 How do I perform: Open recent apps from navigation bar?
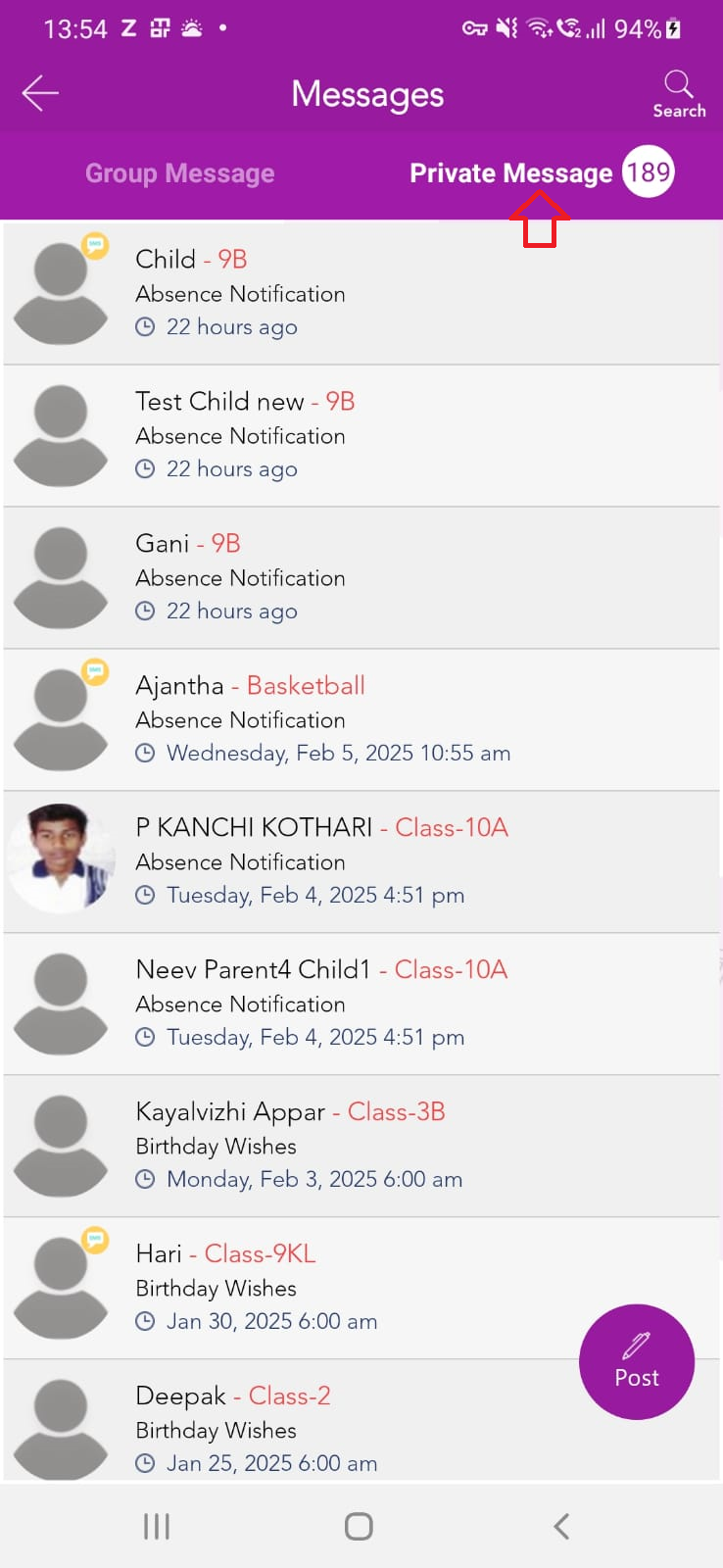coord(157,1526)
